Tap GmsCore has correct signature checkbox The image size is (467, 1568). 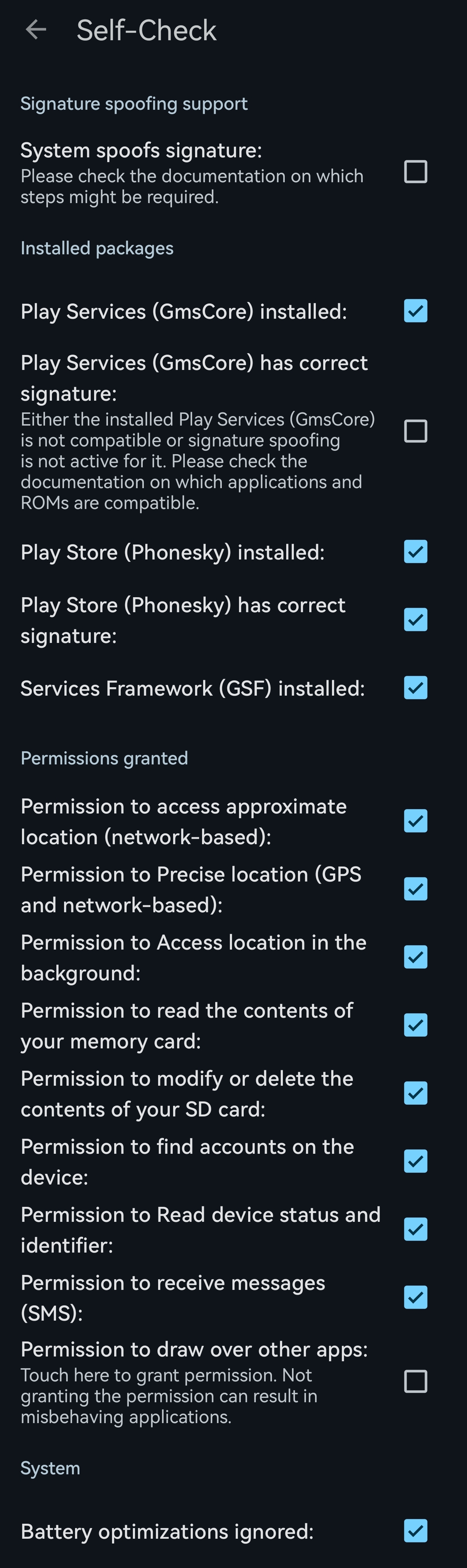click(x=415, y=431)
